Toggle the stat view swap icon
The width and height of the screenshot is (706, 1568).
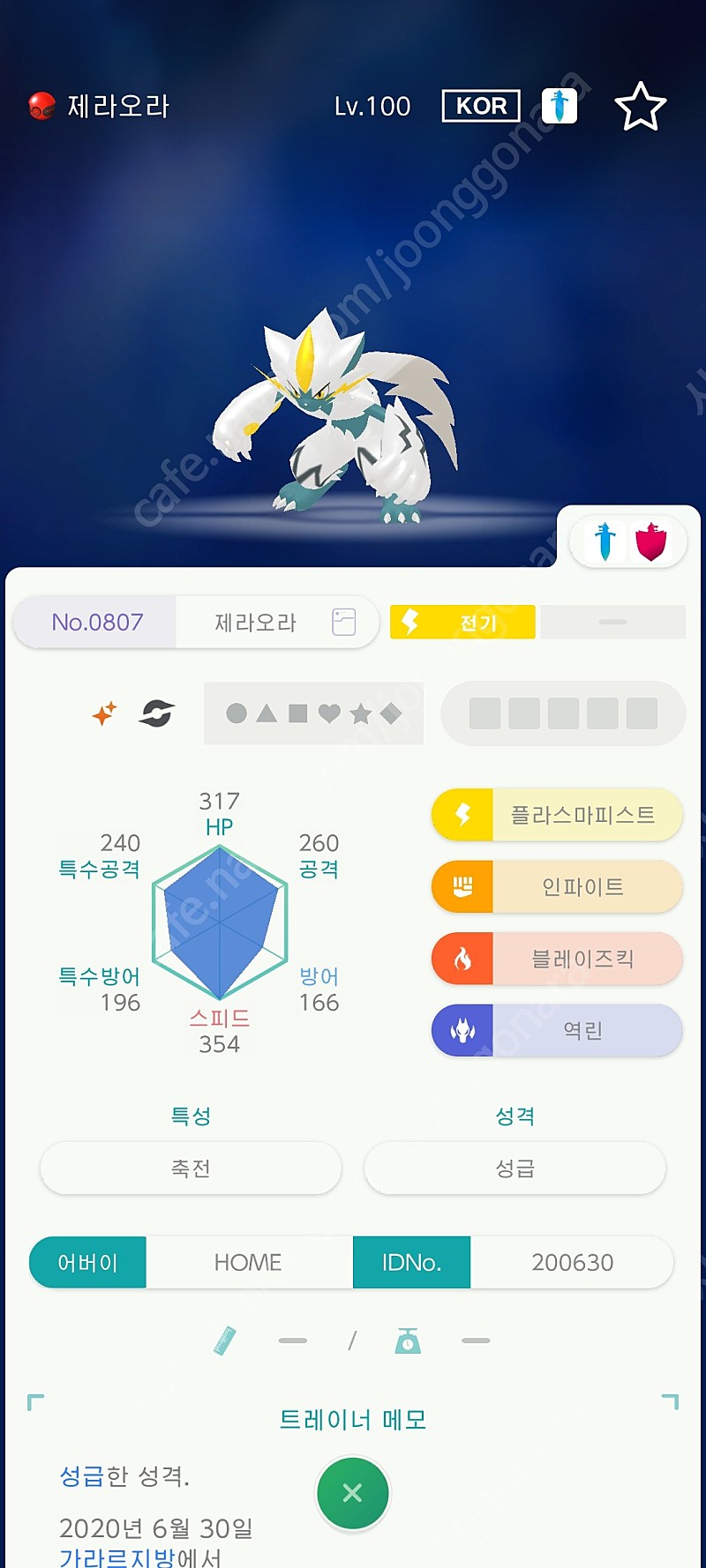156,713
